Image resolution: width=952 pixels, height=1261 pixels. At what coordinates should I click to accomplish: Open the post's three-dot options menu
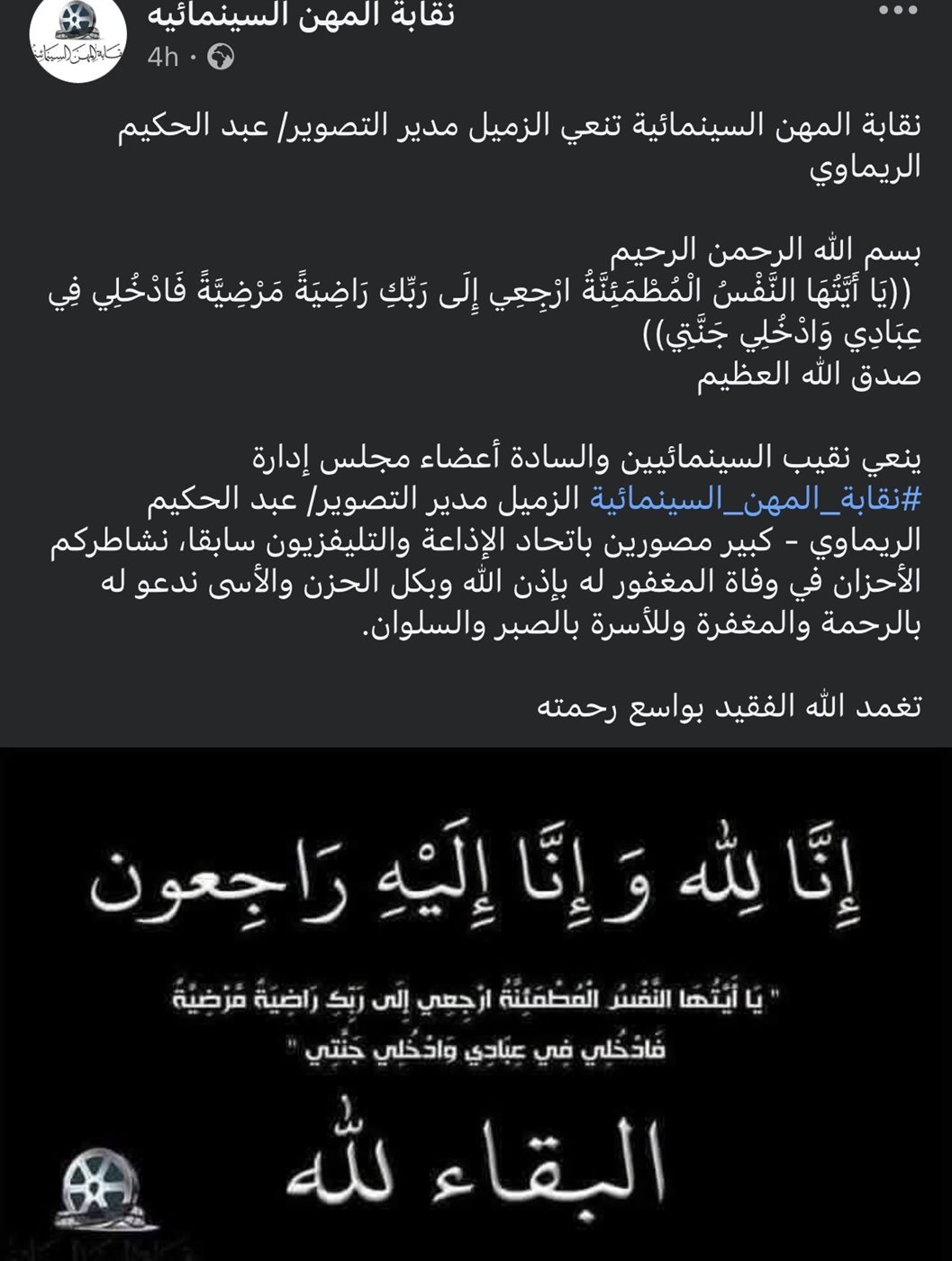coord(897,11)
